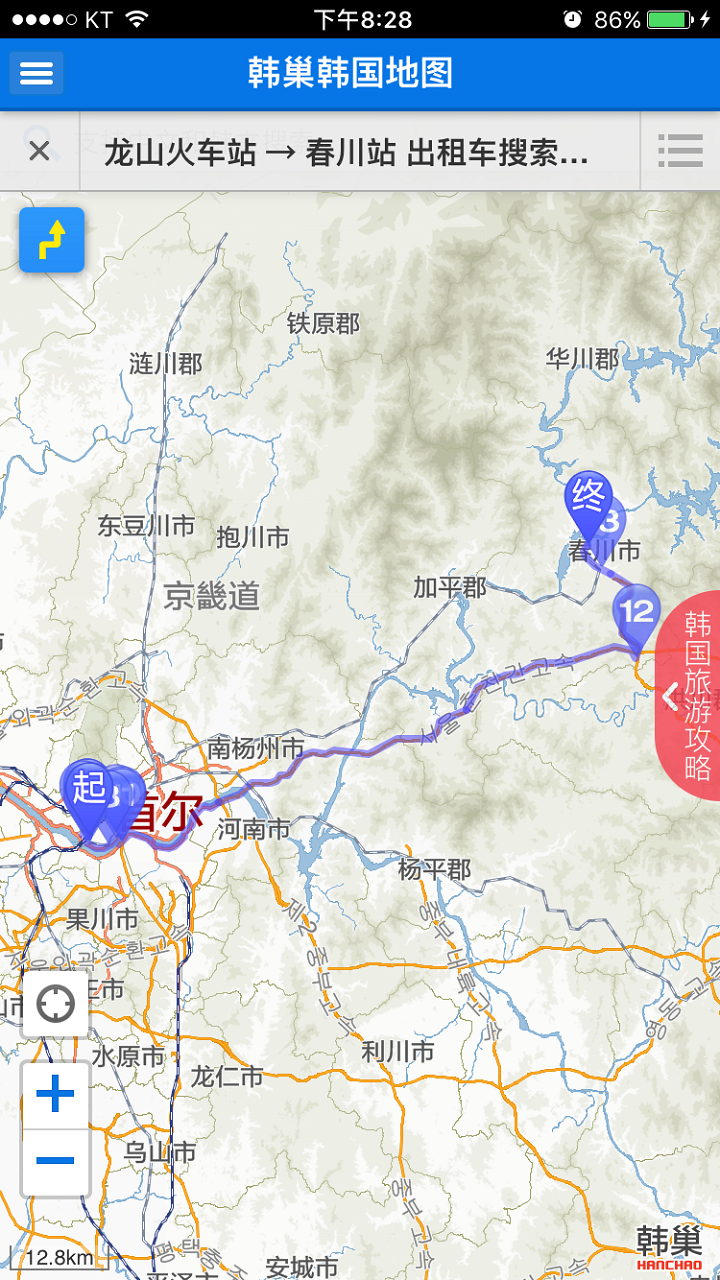Zoom in on the map
Screen dimensions: 720x1280
coord(55,1093)
